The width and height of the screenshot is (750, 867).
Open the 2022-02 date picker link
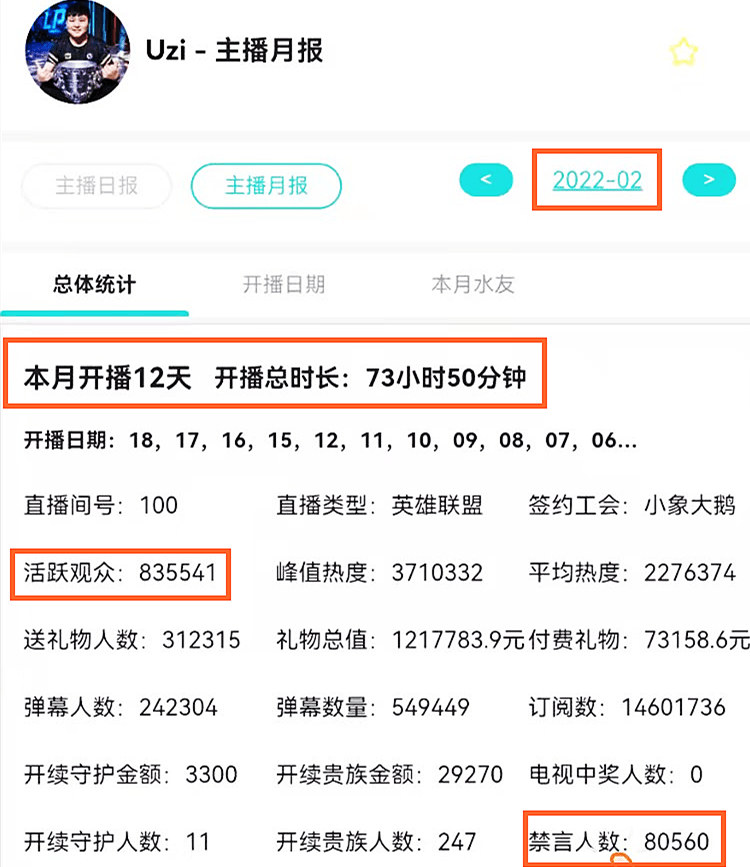click(x=597, y=181)
